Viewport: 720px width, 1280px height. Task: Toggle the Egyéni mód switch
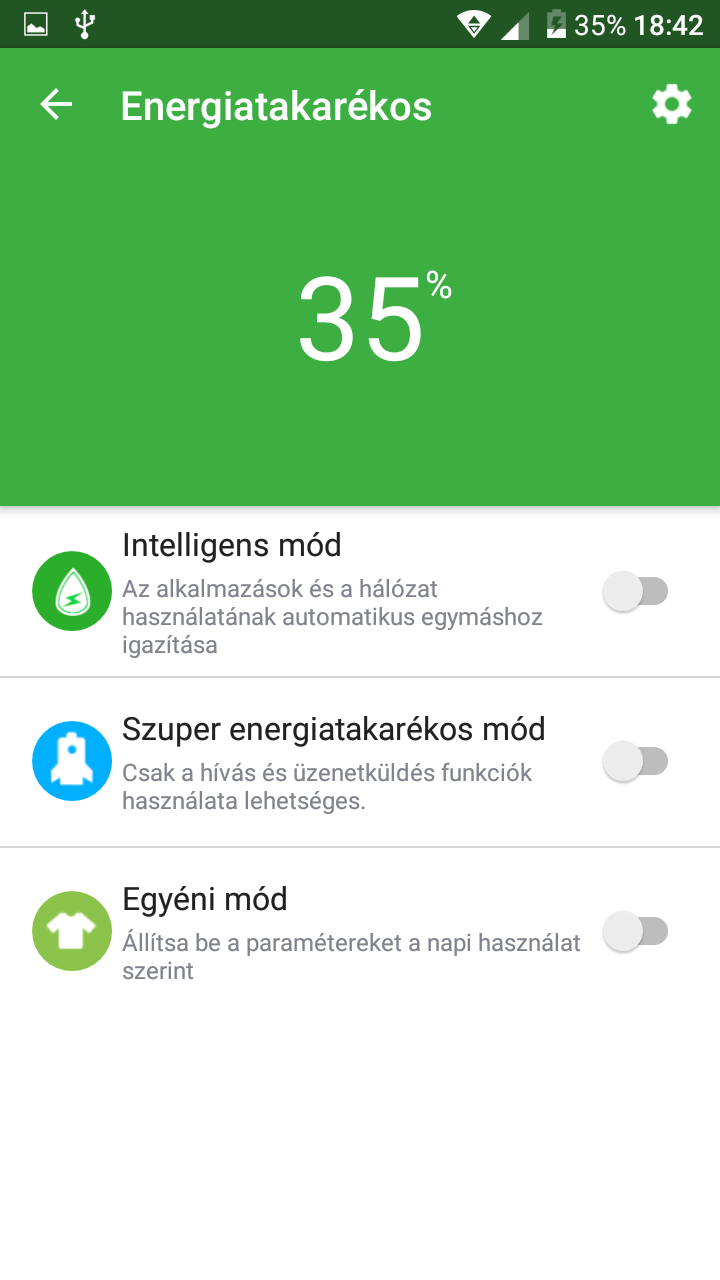click(635, 932)
